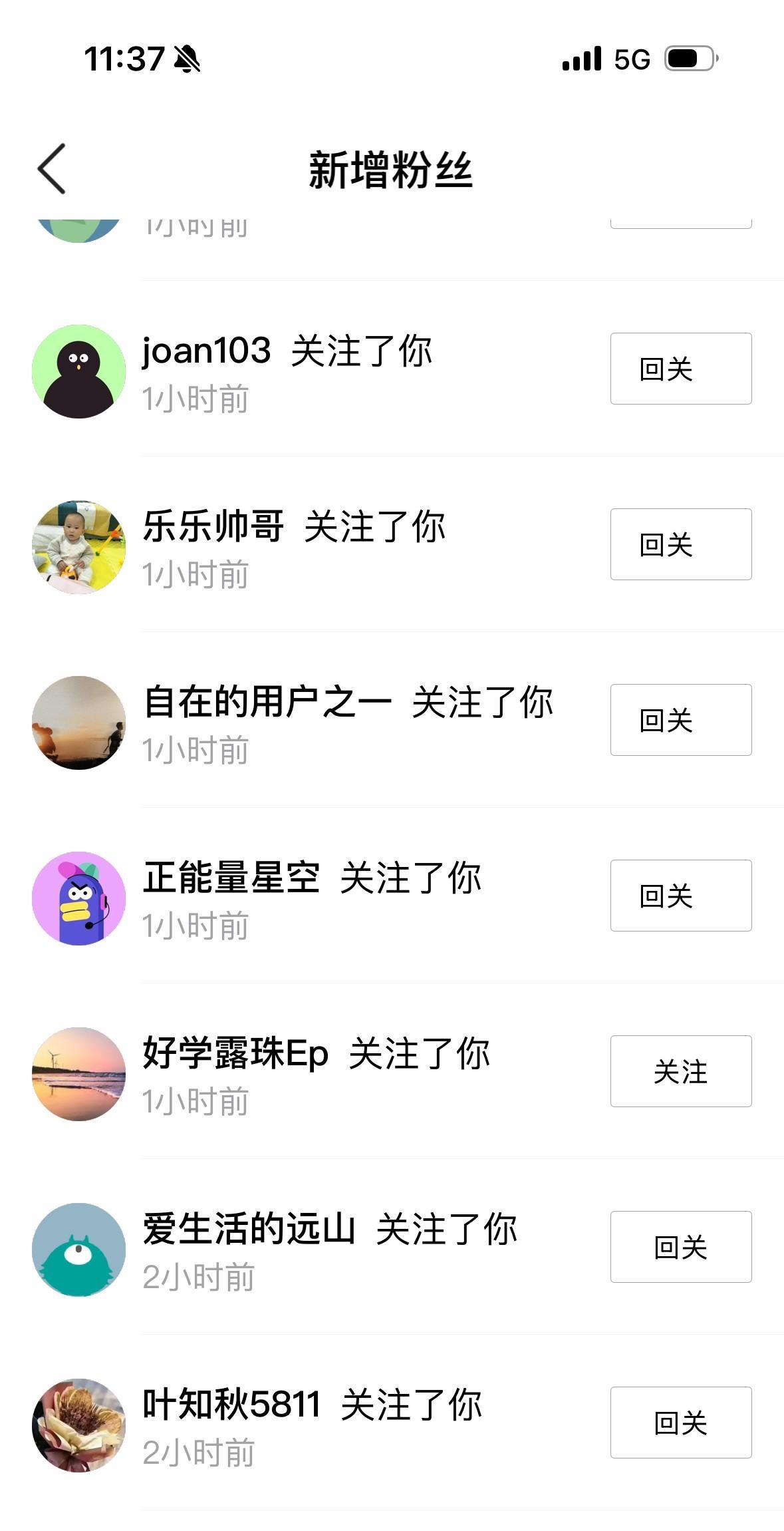Follow back 正能量星空
The image size is (784, 1531).
[x=680, y=896]
